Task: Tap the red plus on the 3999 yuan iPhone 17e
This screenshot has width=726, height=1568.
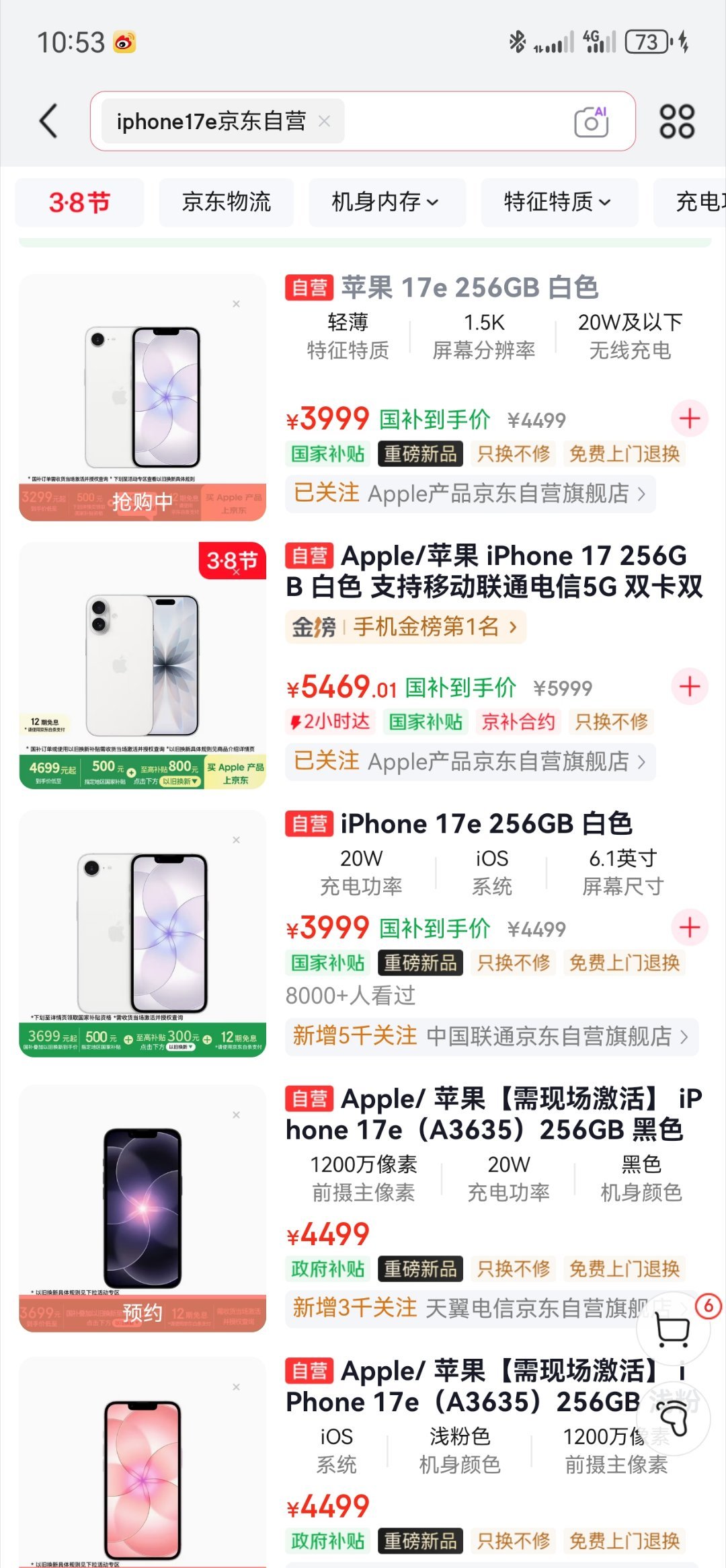Action: coord(690,419)
